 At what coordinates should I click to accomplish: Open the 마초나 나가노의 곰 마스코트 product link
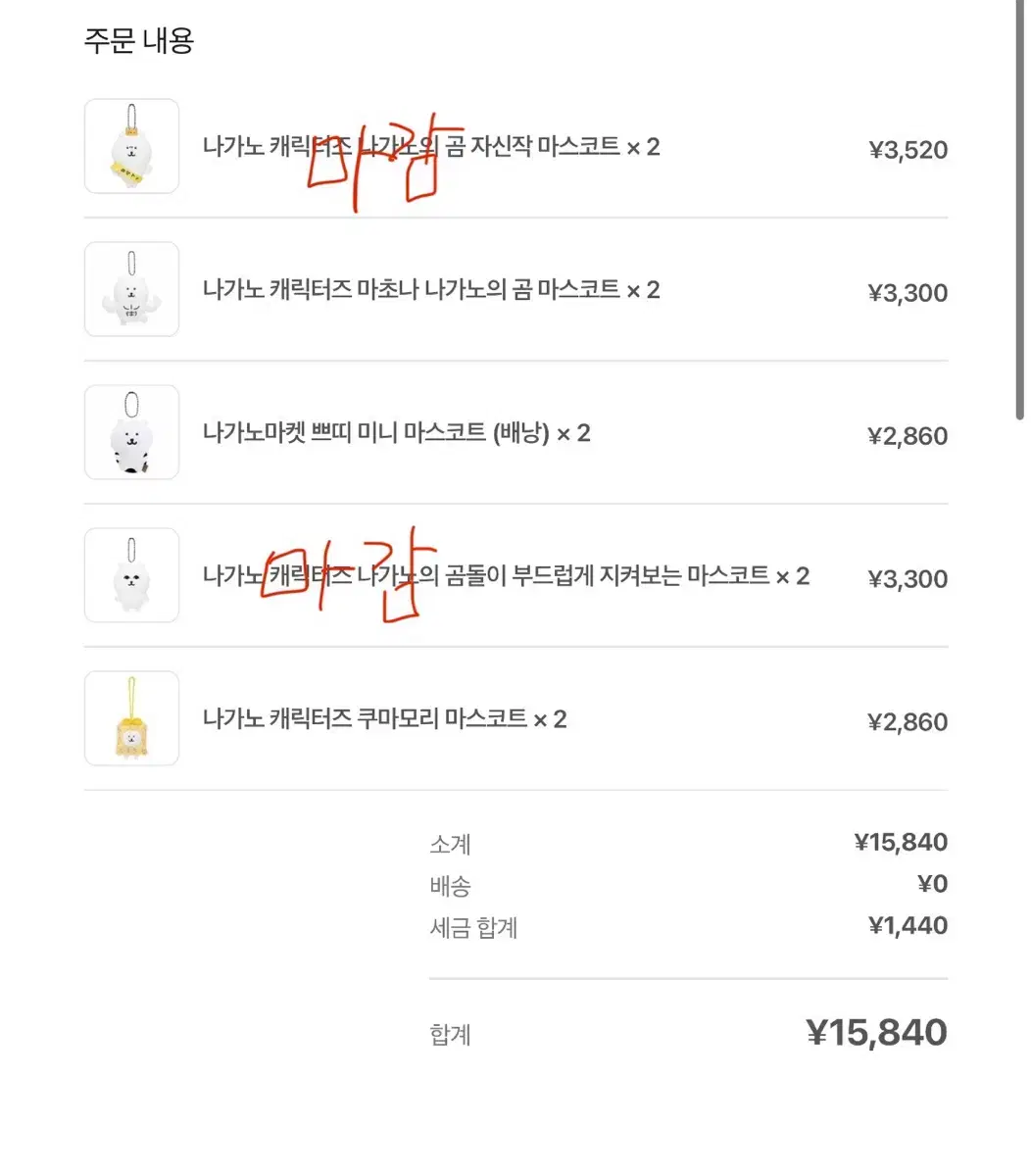[x=431, y=290]
